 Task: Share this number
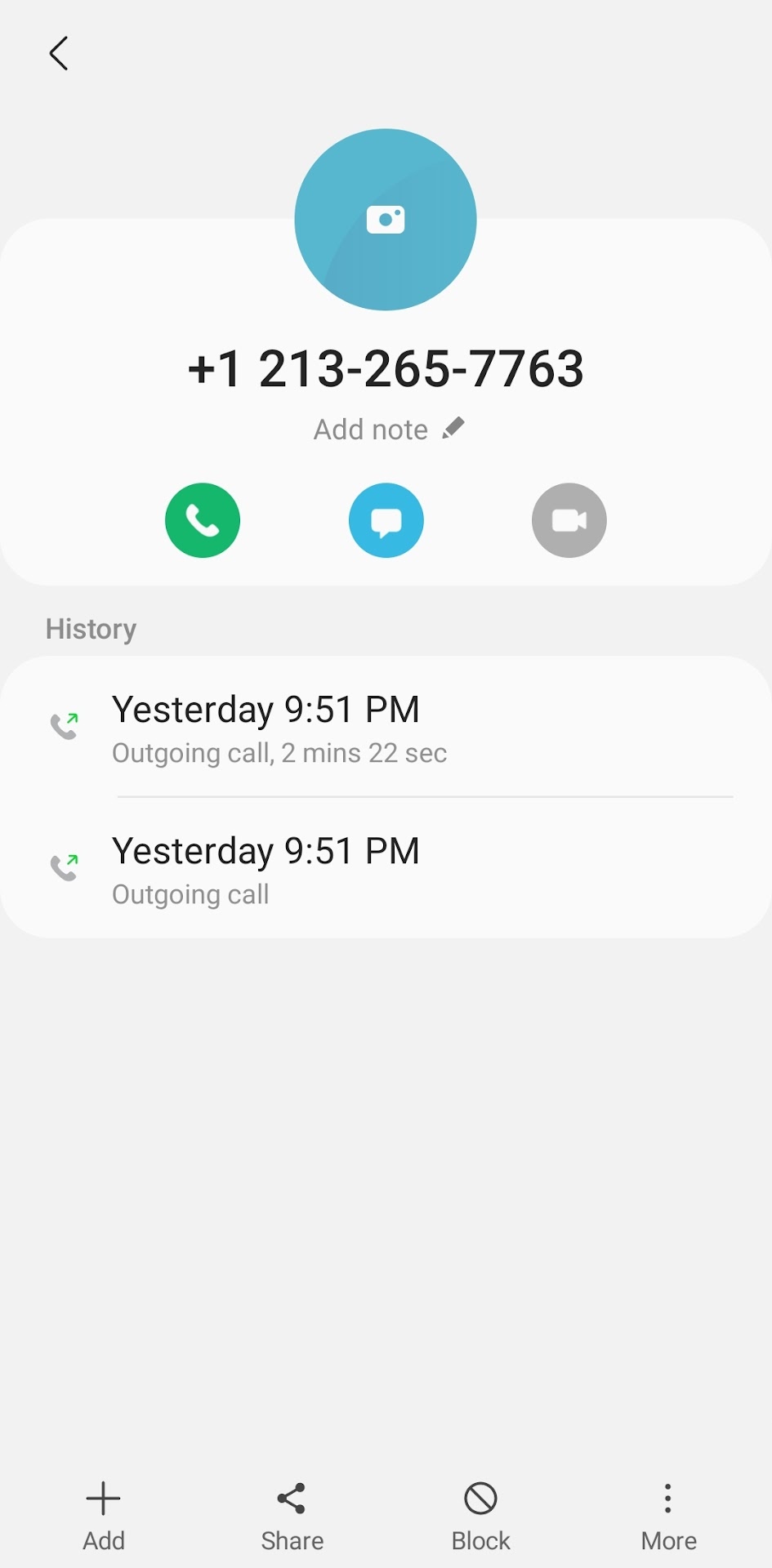[x=292, y=1516]
